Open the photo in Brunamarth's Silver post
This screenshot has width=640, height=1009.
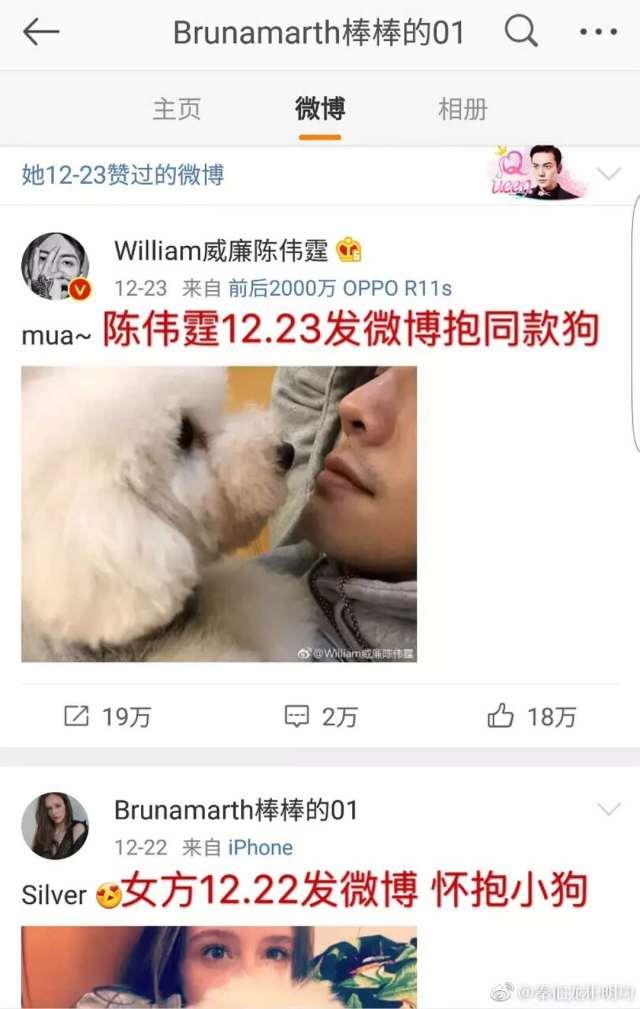click(219, 965)
